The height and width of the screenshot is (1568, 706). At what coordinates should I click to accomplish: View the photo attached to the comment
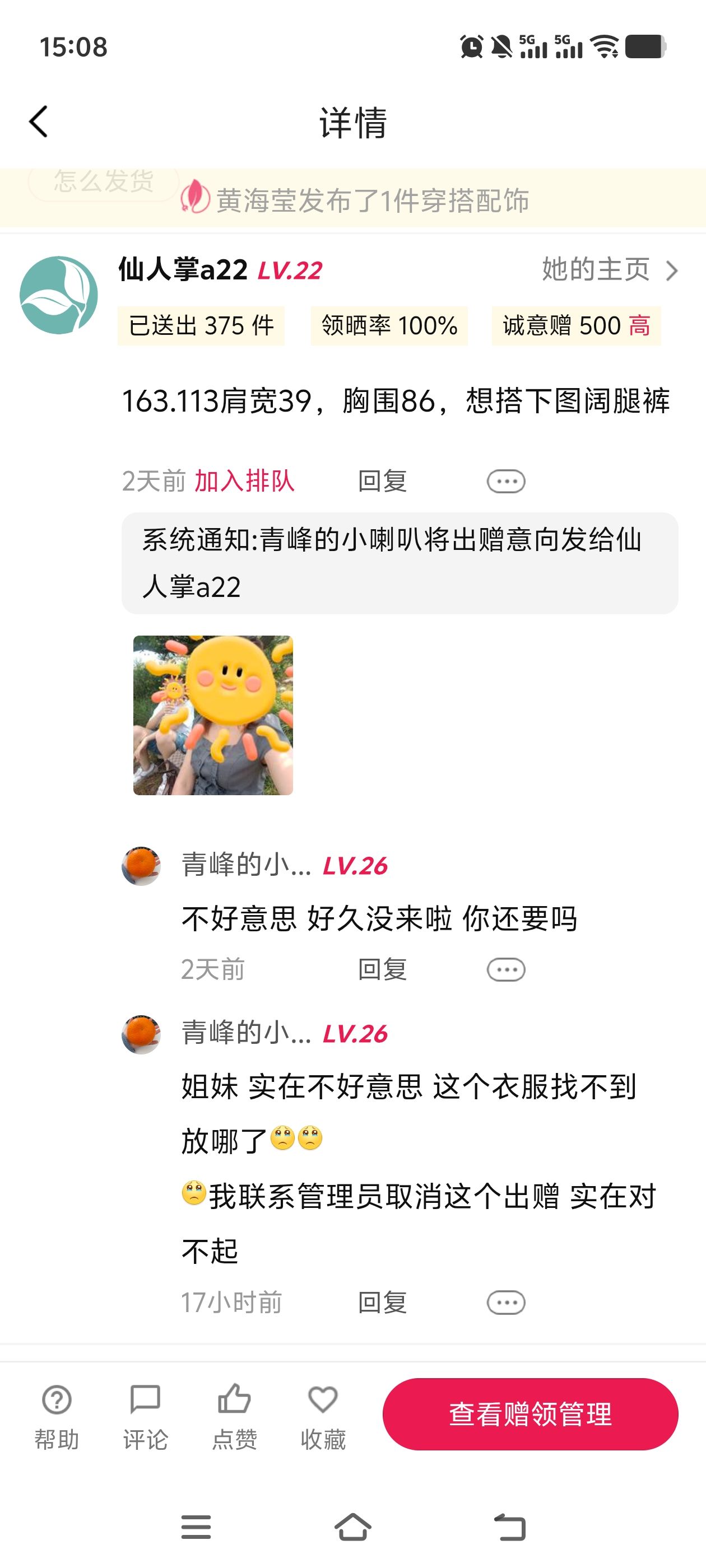click(212, 715)
